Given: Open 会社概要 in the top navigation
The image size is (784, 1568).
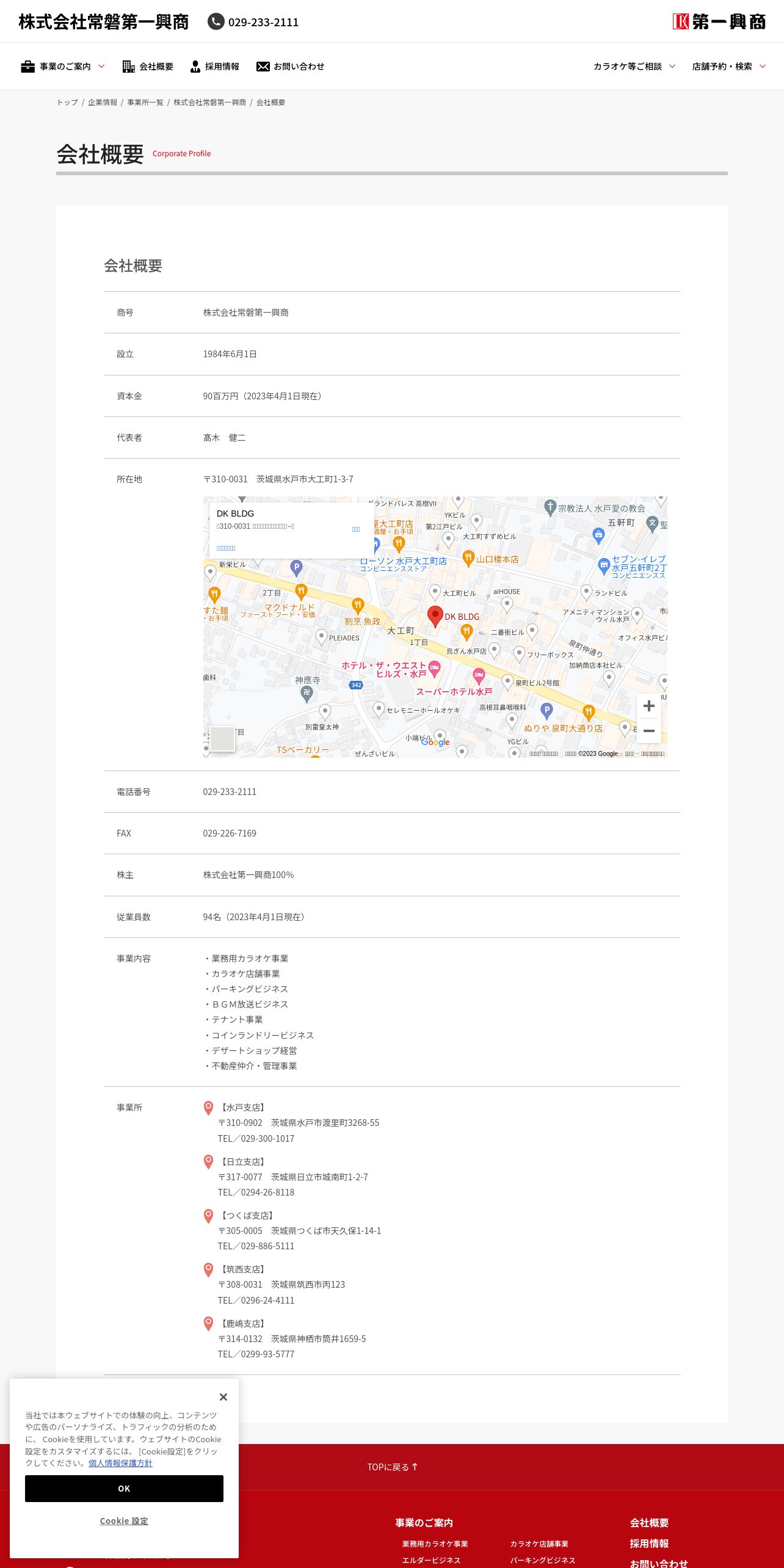Looking at the screenshot, I should click(148, 67).
